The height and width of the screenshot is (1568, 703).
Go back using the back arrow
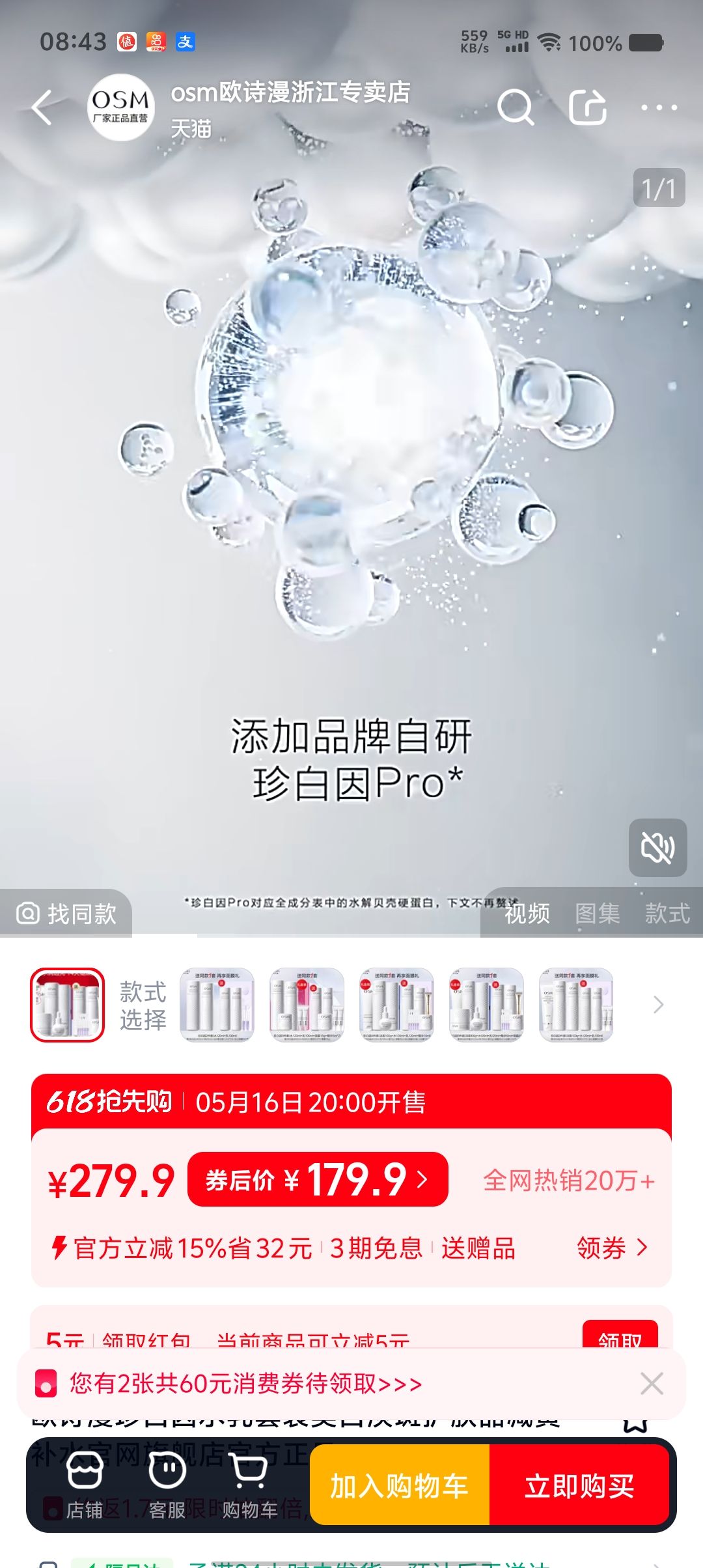point(42,107)
